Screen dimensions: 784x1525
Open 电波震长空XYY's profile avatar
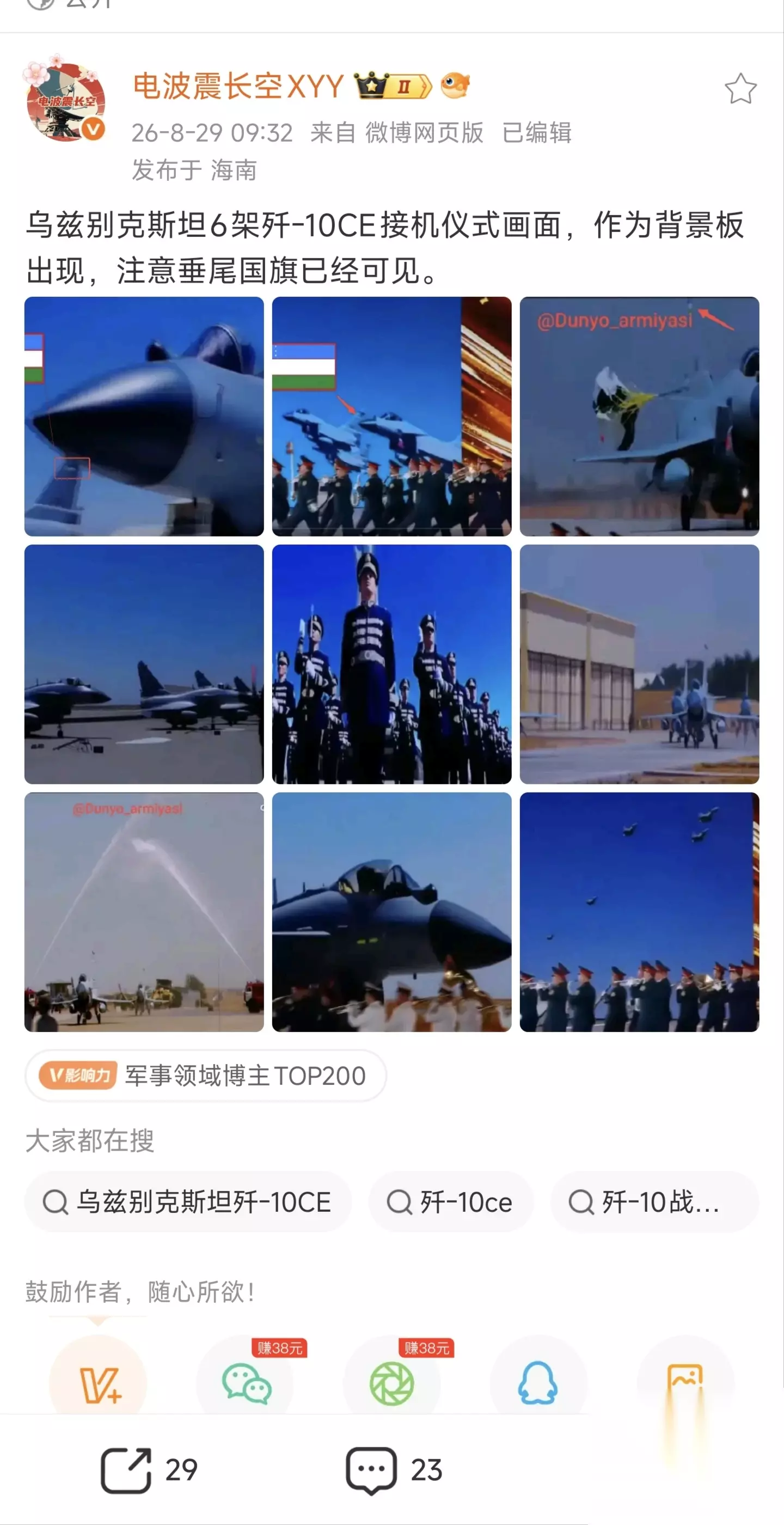point(66,99)
